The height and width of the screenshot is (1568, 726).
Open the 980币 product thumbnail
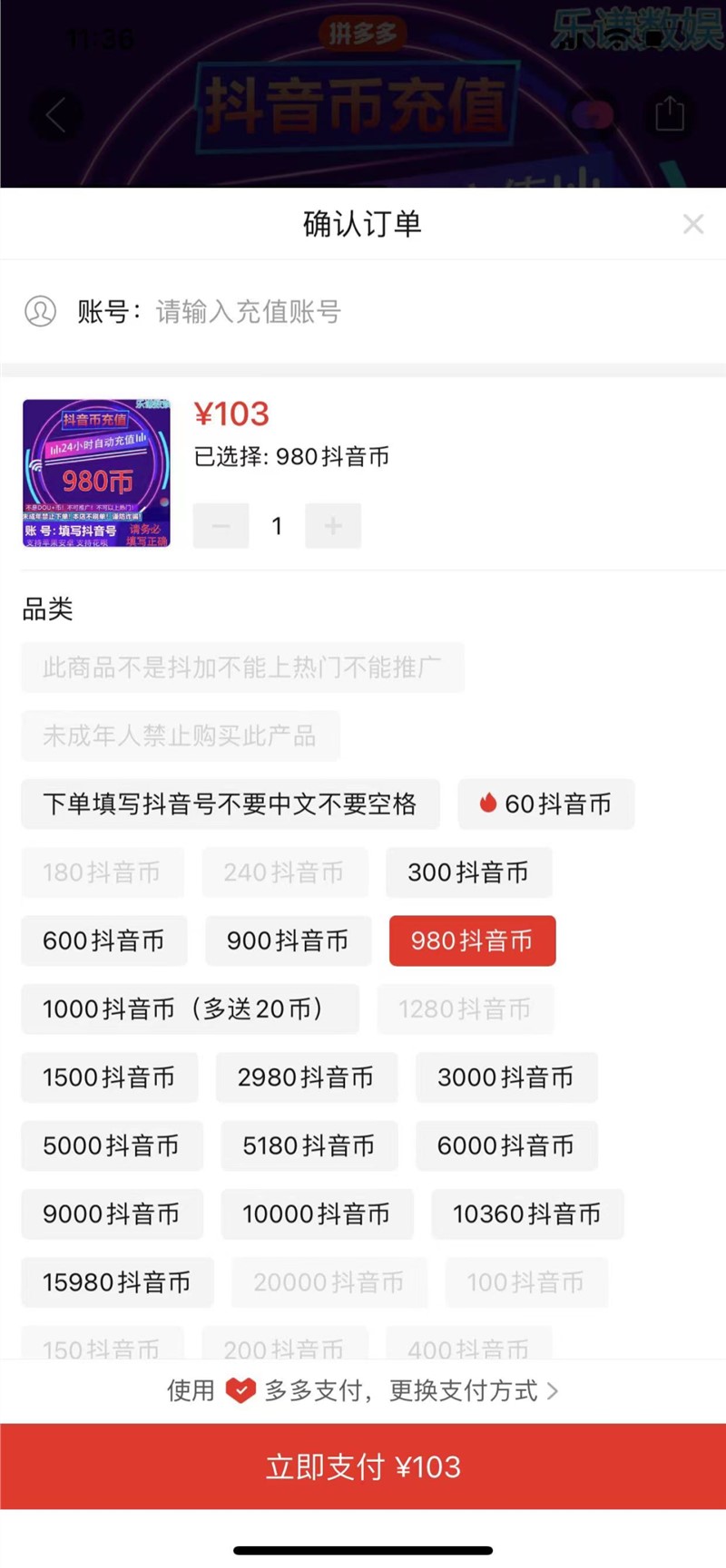tap(96, 473)
